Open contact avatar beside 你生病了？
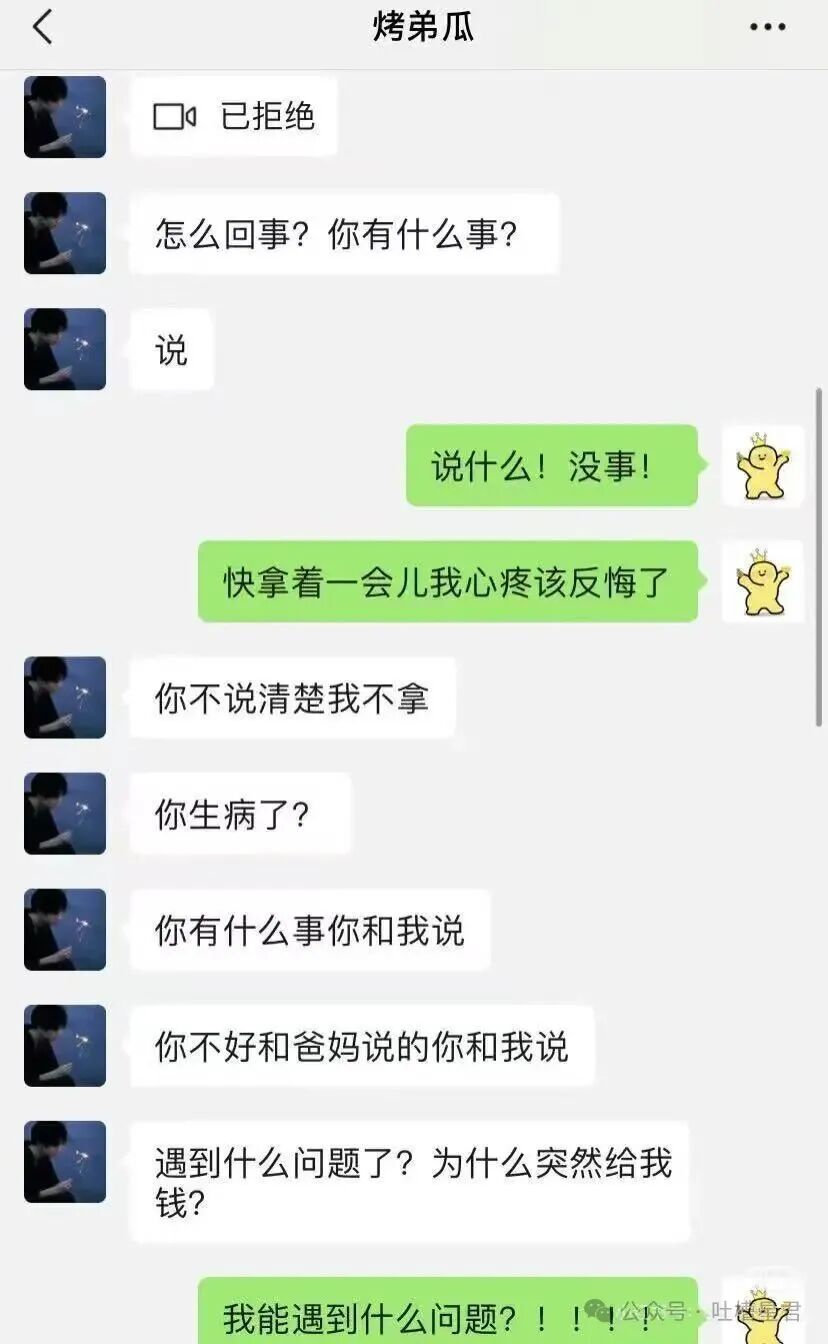The image size is (828, 1344). click(65, 813)
